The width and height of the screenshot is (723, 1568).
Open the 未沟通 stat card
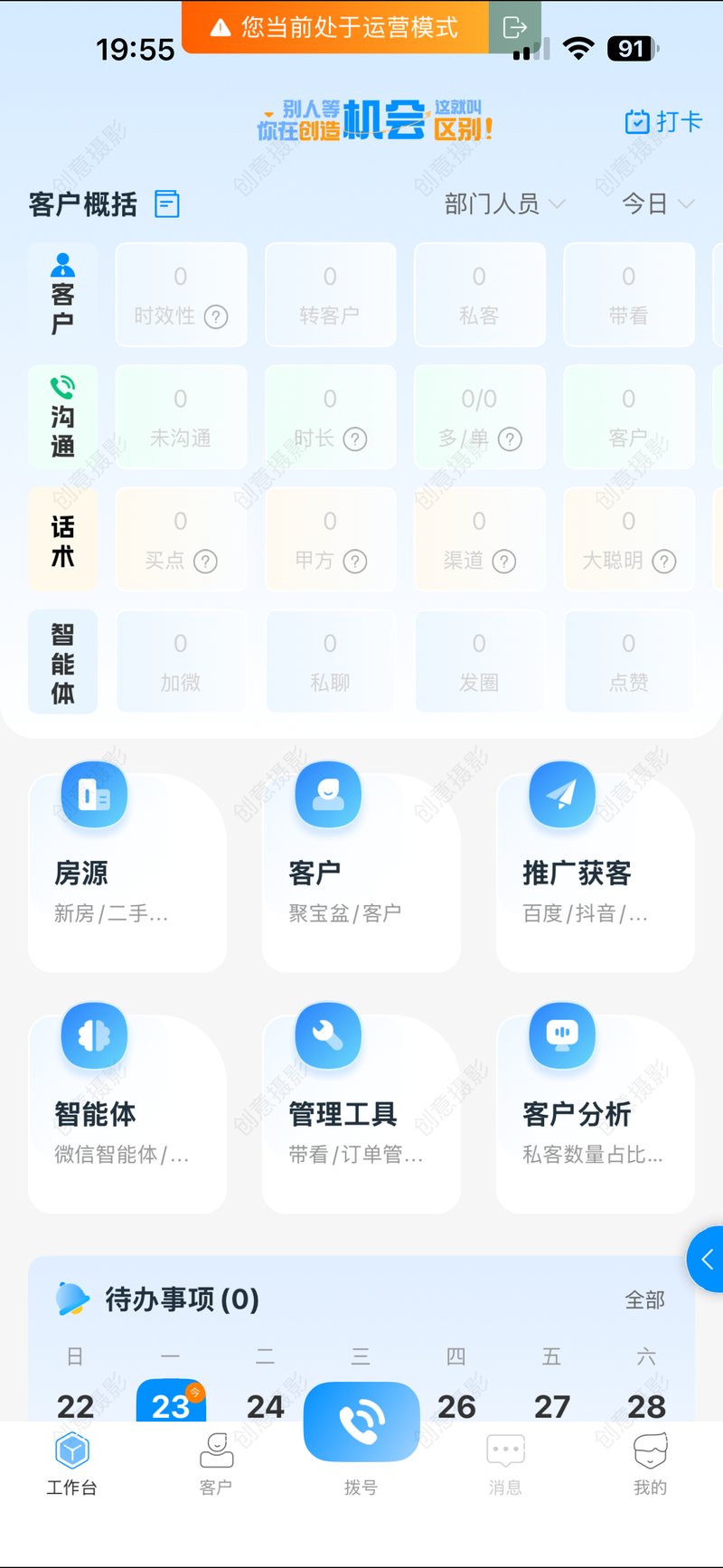pyautogui.click(x=181, y=417)
